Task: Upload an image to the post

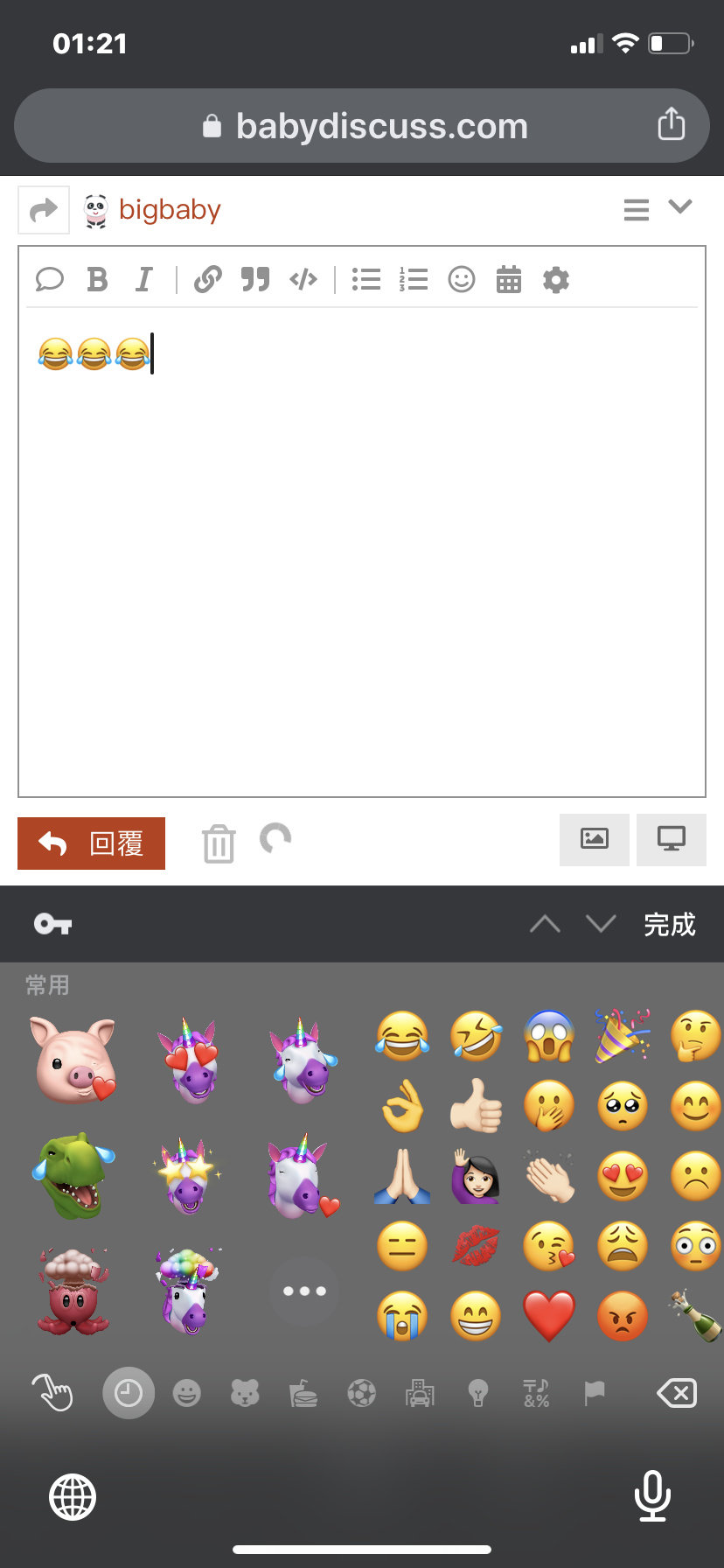Action: 595,840
